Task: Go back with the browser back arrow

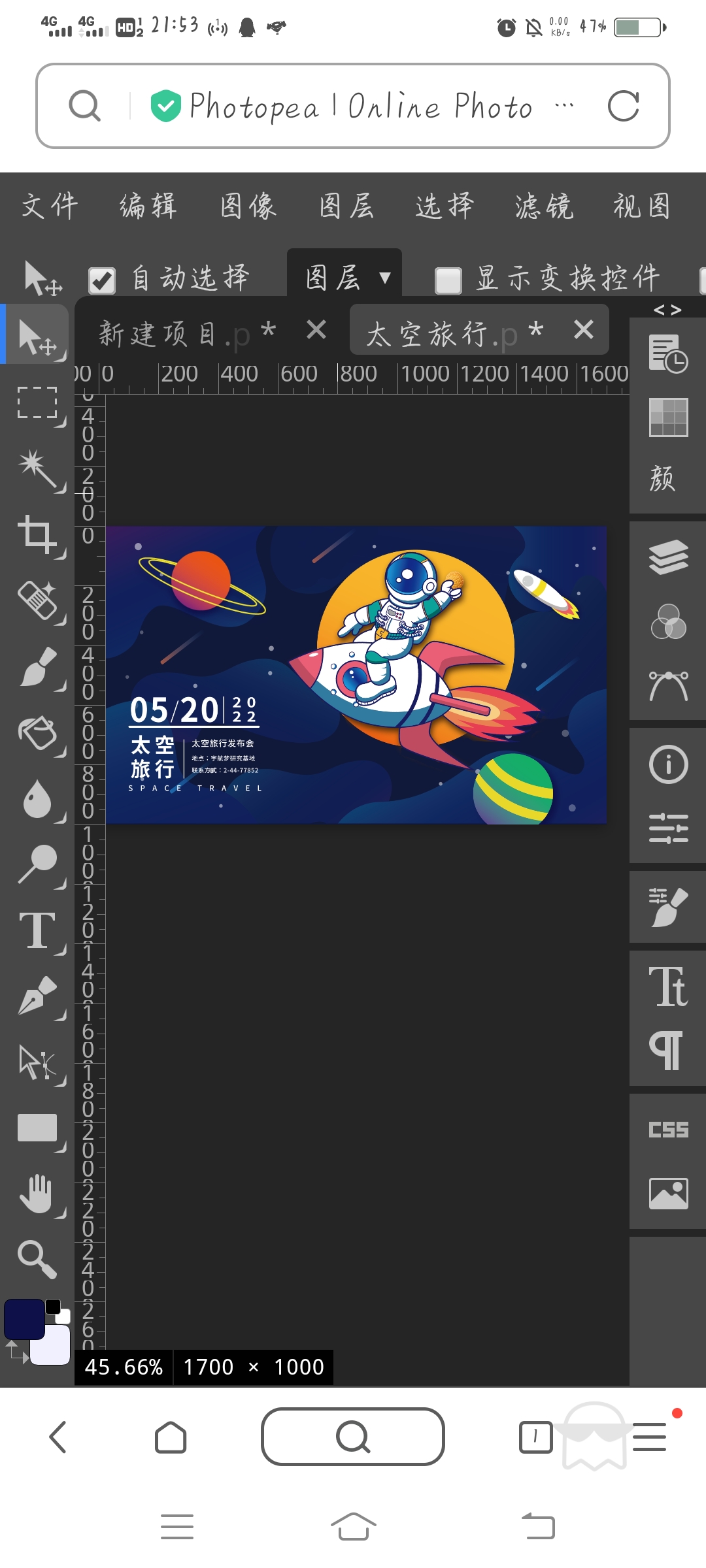Action: coord(58,1437)
